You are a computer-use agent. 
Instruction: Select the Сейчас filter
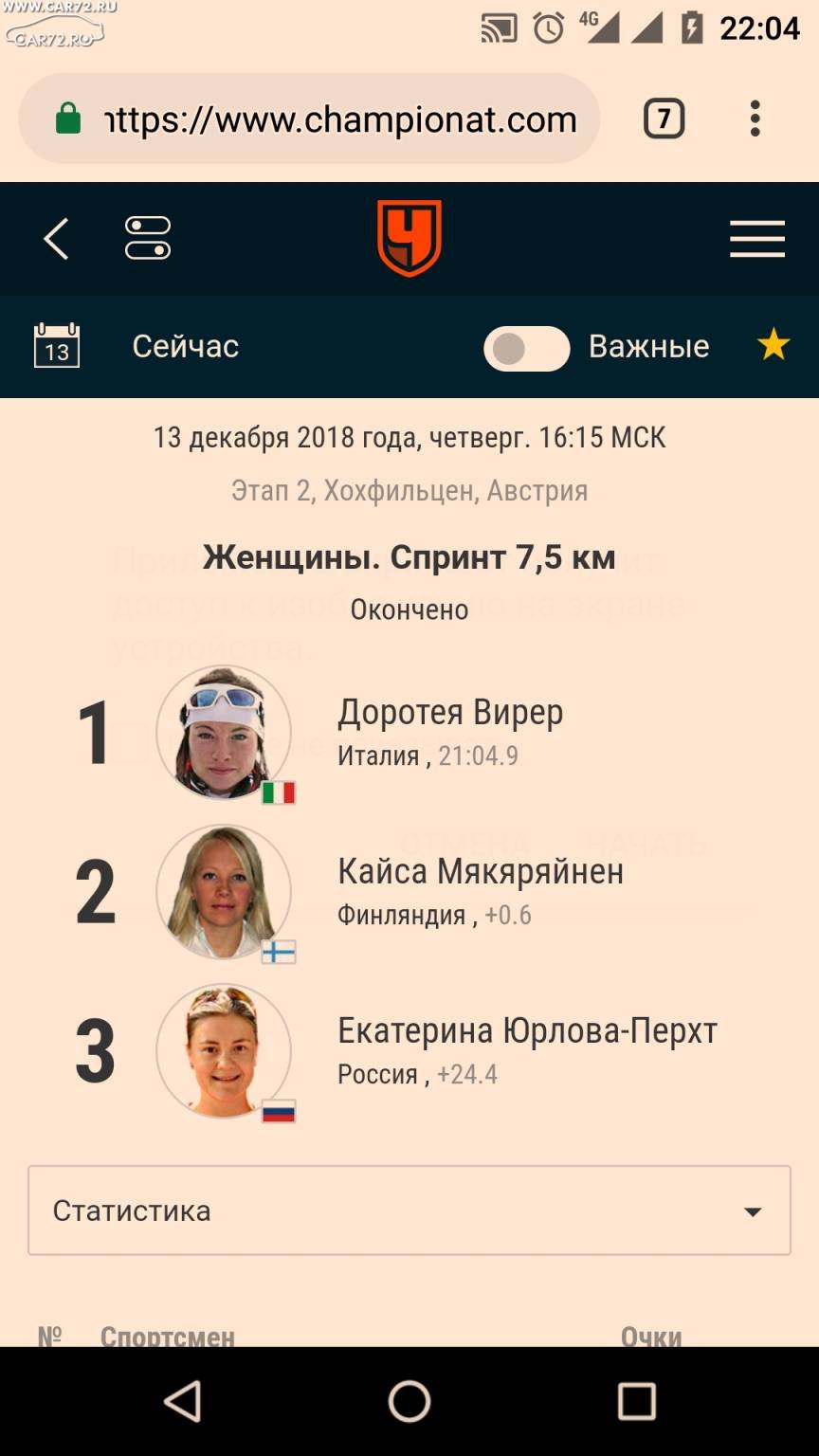(185, 346)
